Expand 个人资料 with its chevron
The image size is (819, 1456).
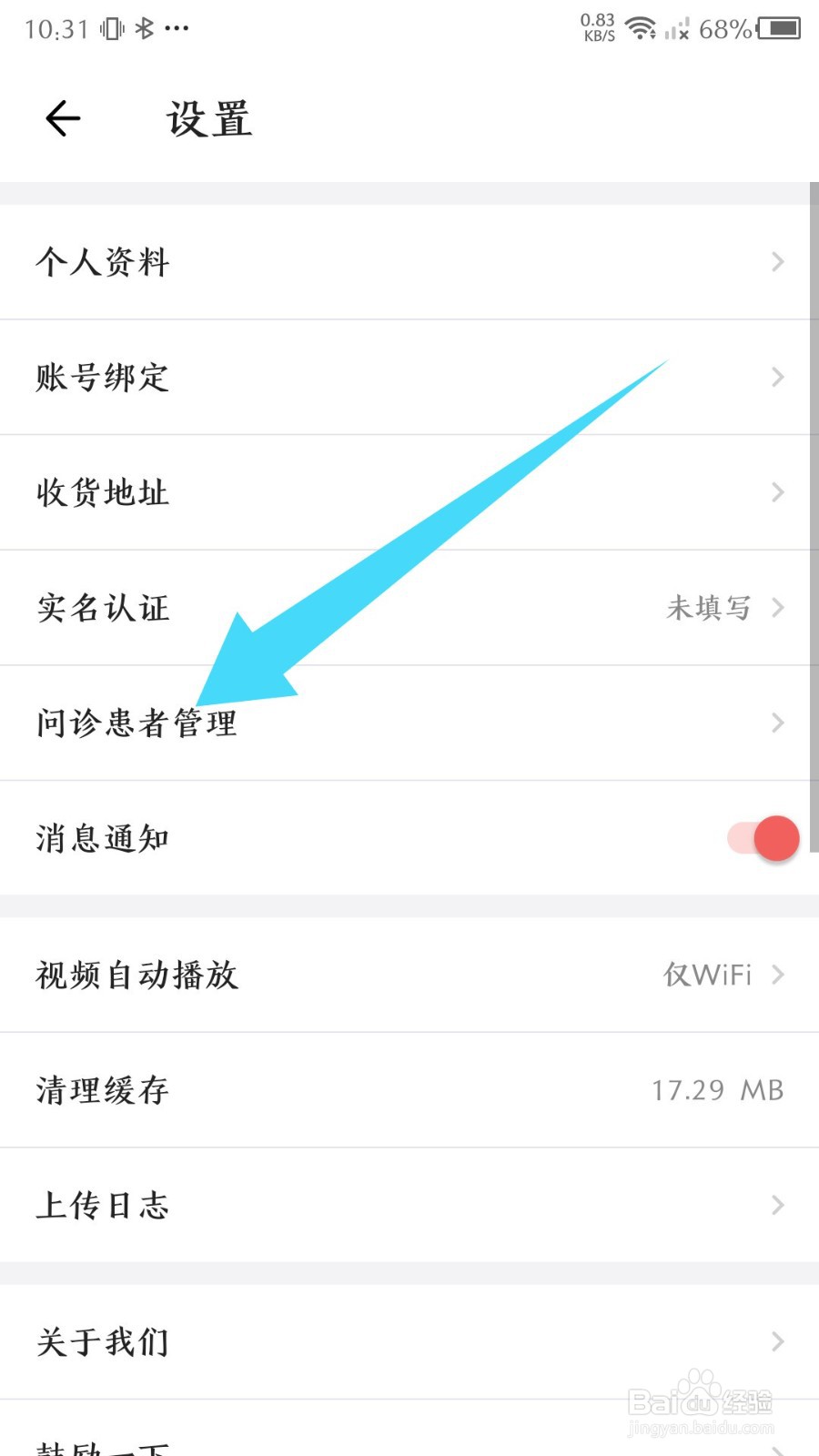778,262
